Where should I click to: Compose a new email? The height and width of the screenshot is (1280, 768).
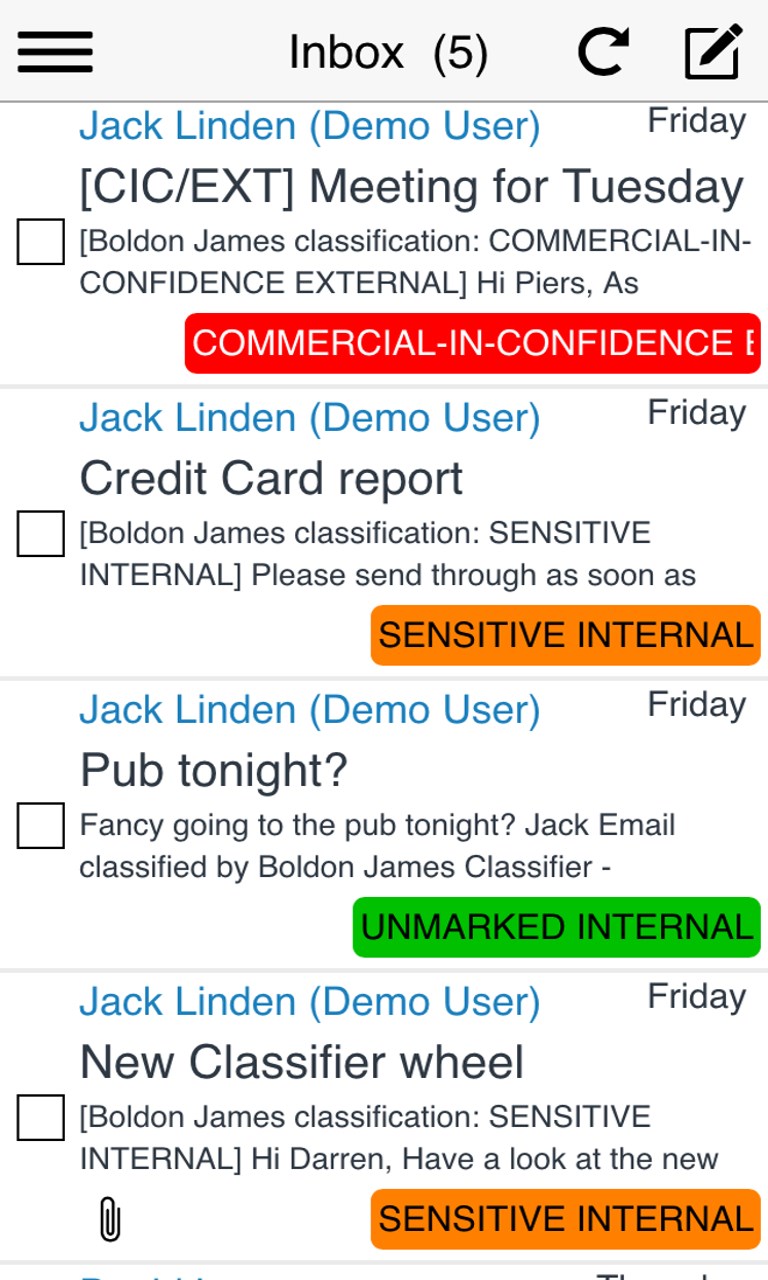[713, 52]
